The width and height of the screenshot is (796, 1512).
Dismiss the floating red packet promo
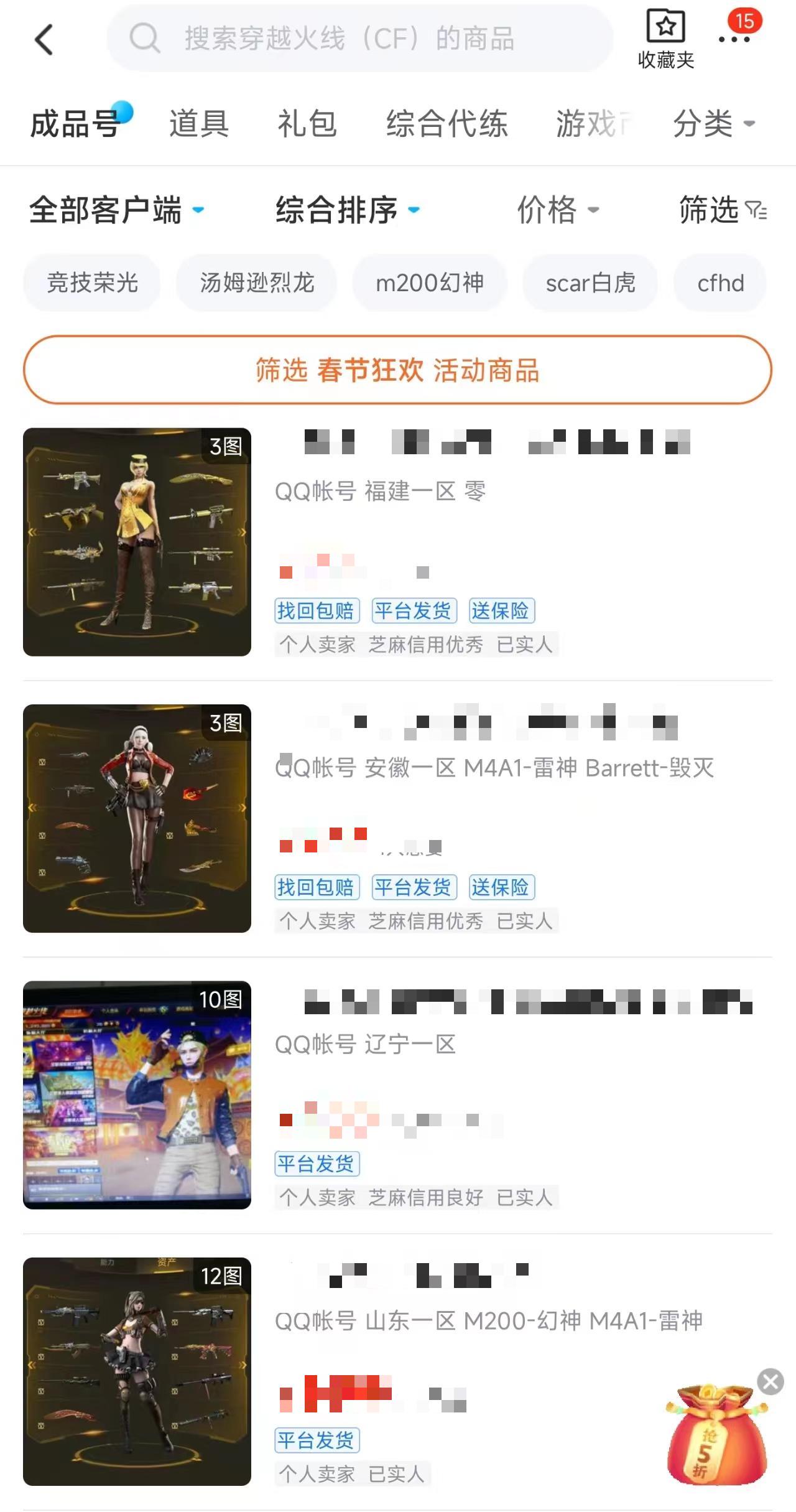click(771, 1382)
